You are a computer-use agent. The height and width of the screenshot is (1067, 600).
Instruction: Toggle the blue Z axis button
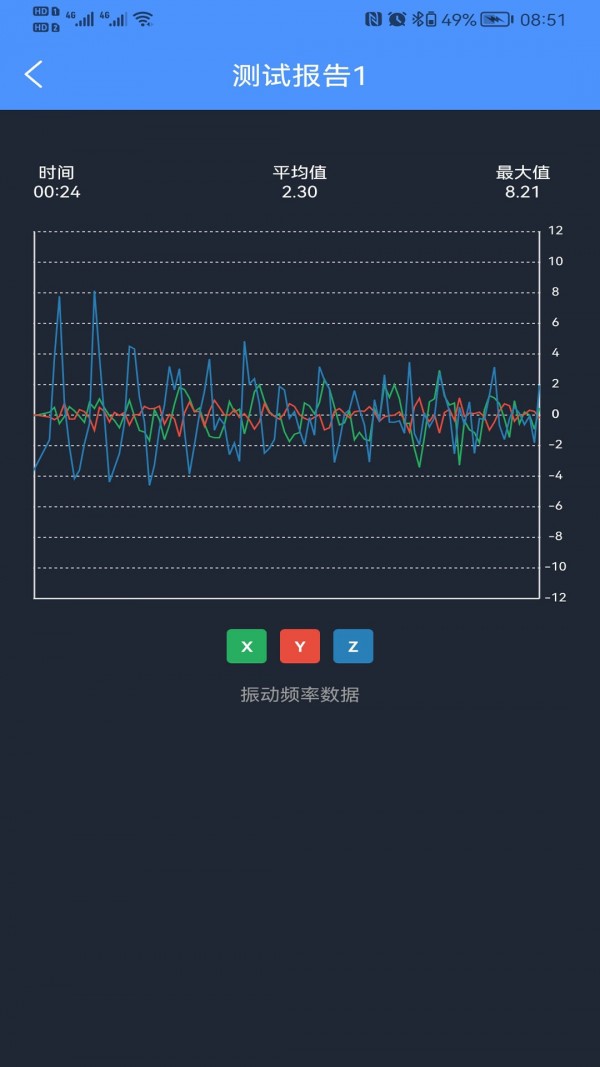353,646
